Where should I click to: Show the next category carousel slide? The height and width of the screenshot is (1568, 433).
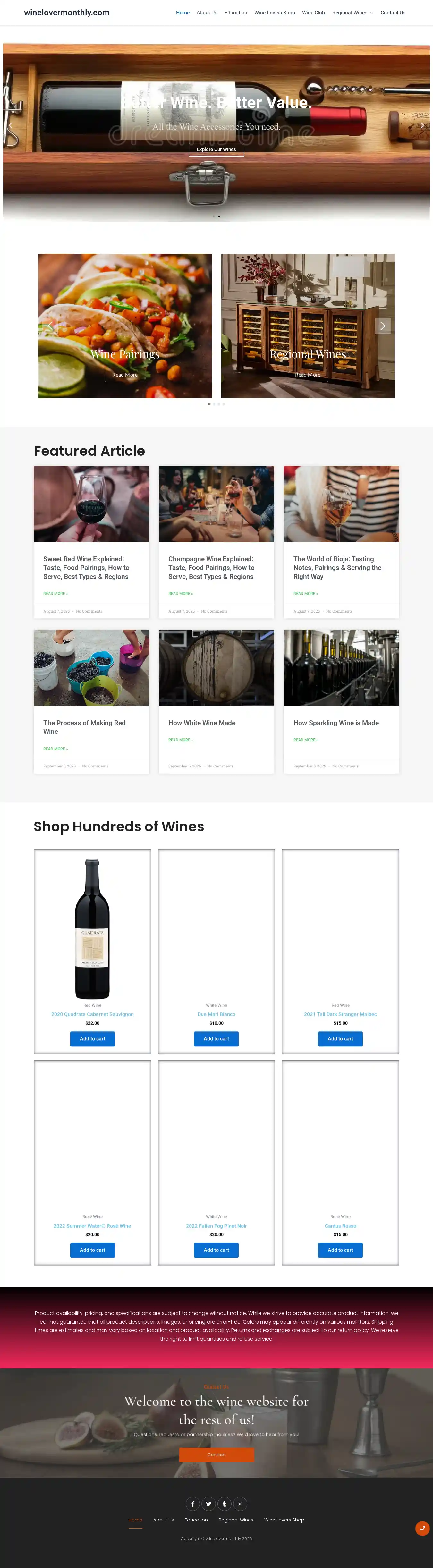382,326
